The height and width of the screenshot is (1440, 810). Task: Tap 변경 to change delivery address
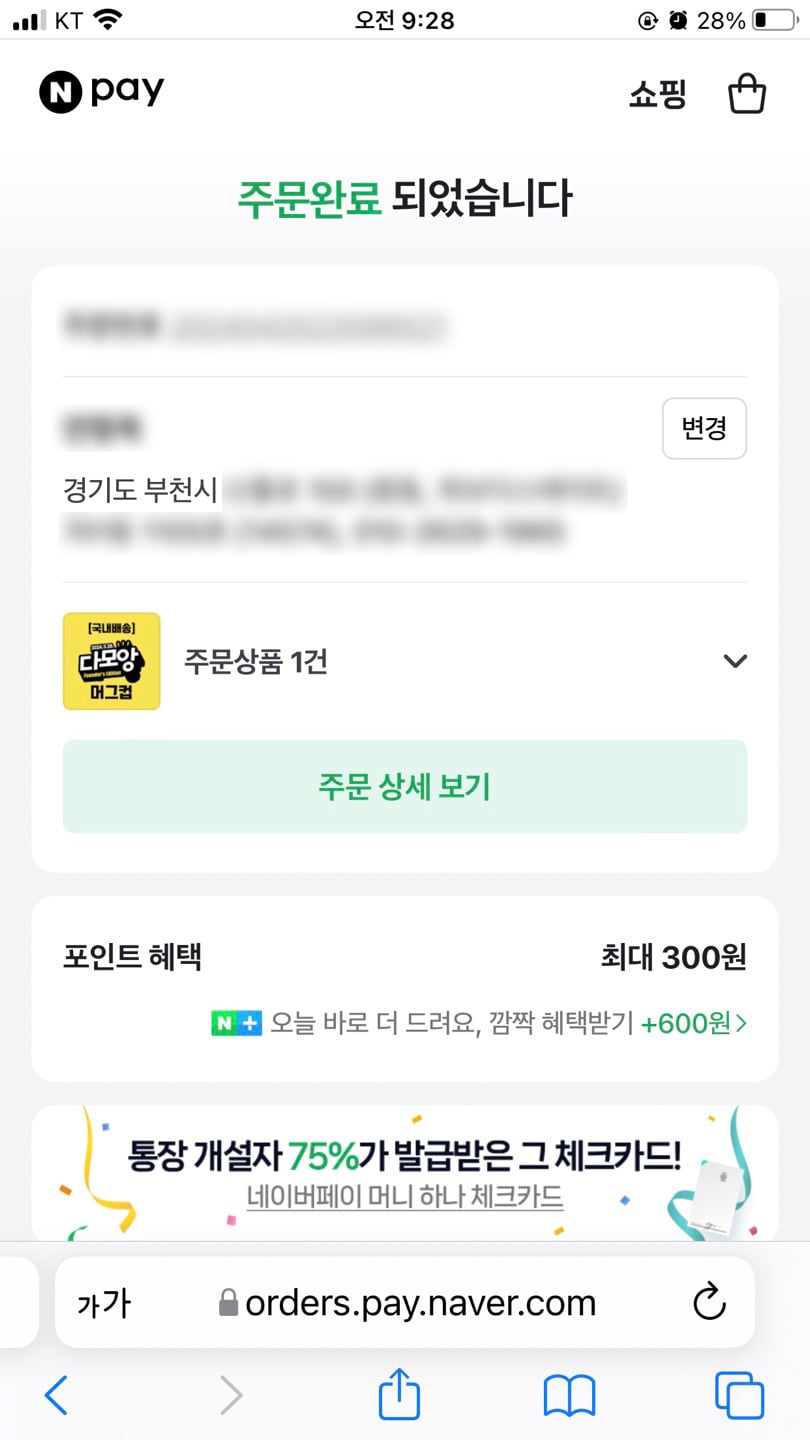tap(704, 428)
